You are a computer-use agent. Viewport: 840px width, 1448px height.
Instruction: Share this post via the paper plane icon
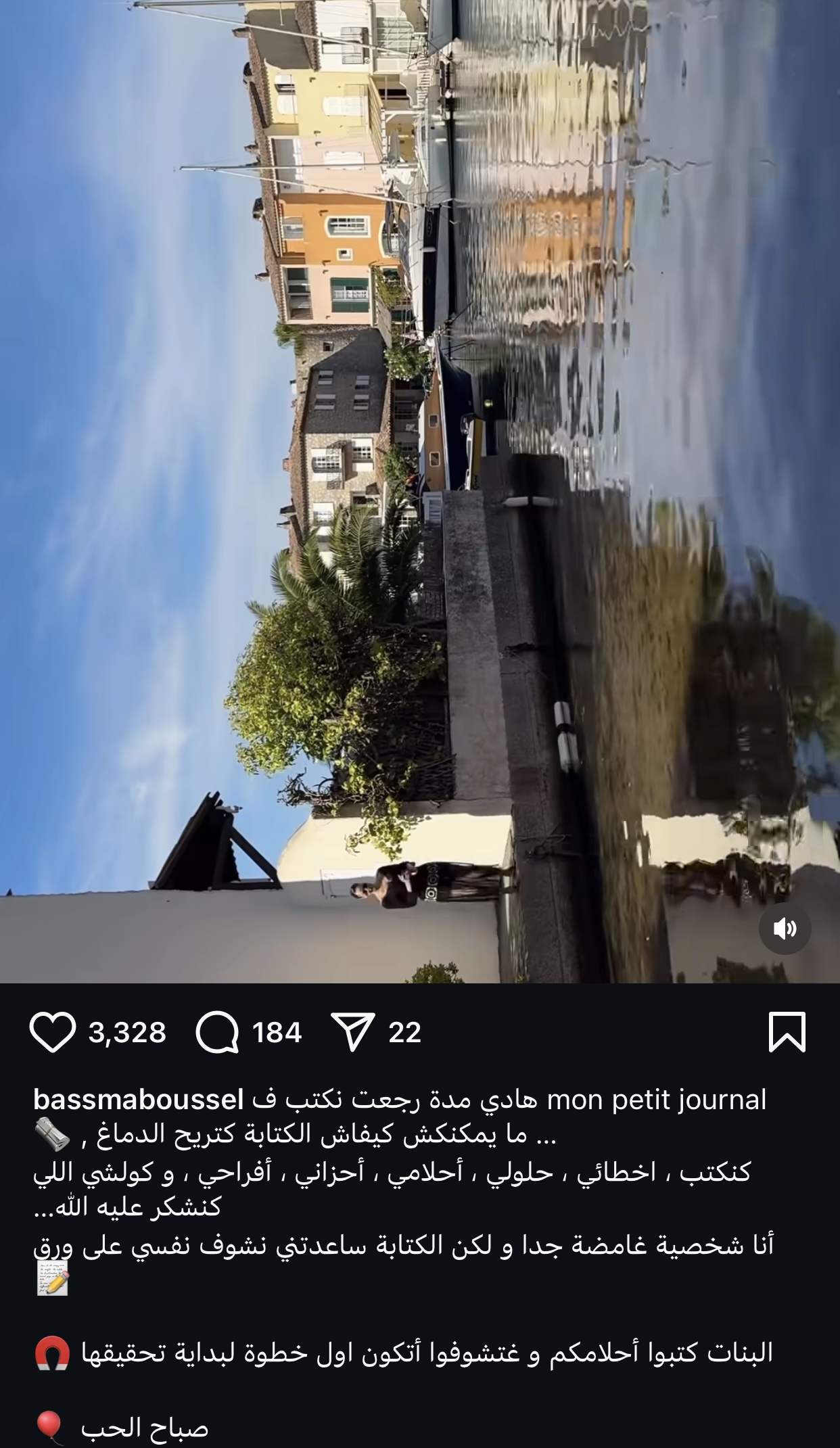pos(352,1032)
